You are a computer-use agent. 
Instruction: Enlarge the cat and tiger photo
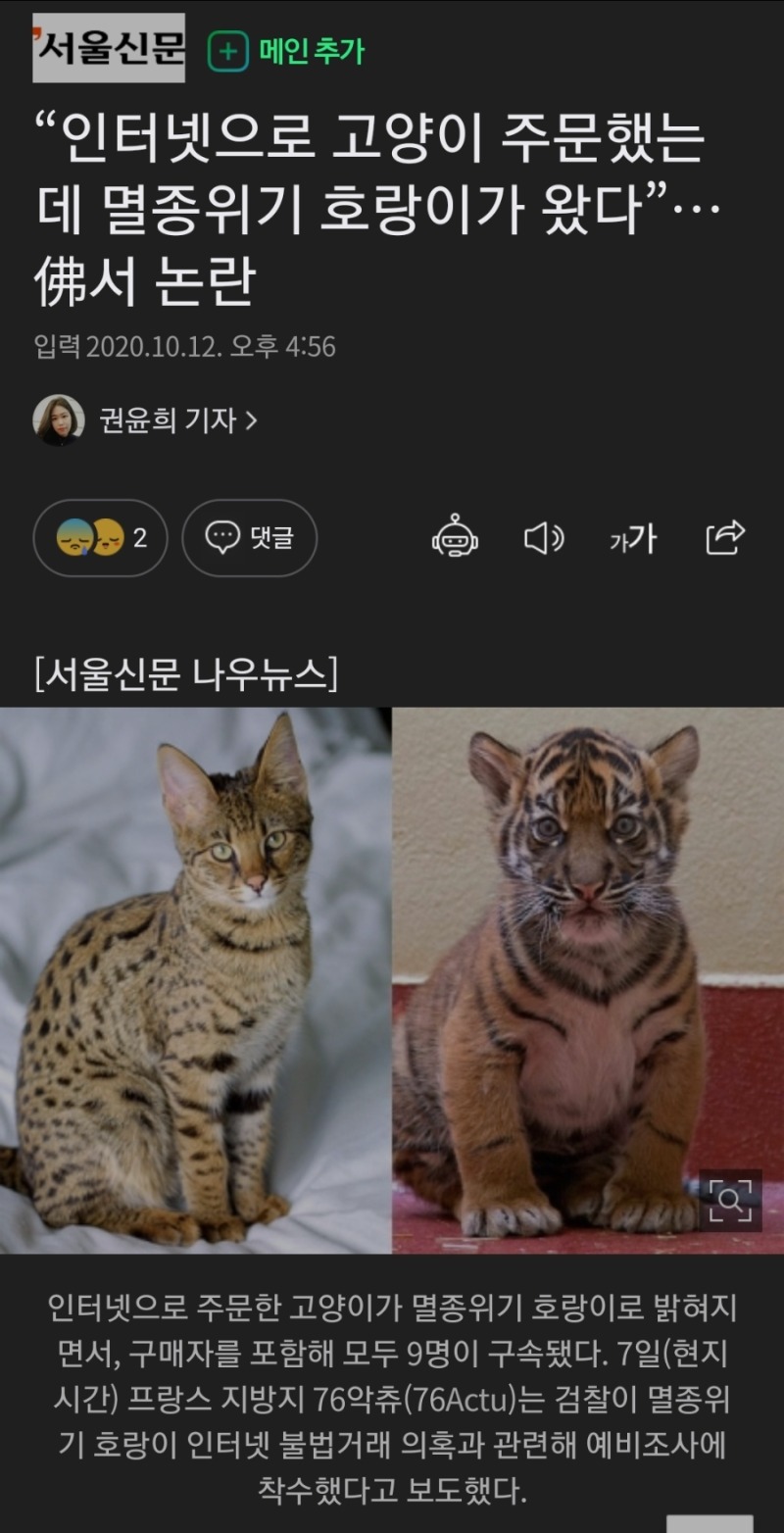[x=729, y=1200]
